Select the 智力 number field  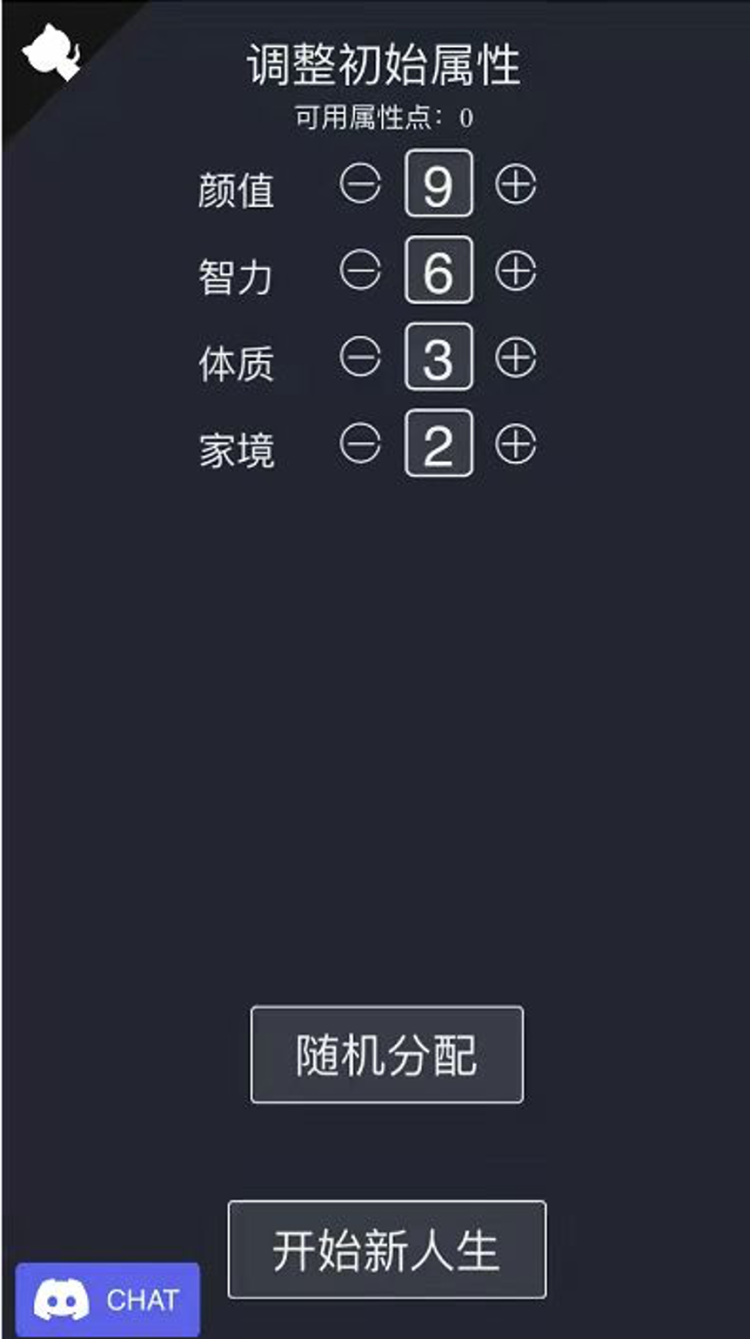point(439,270)
